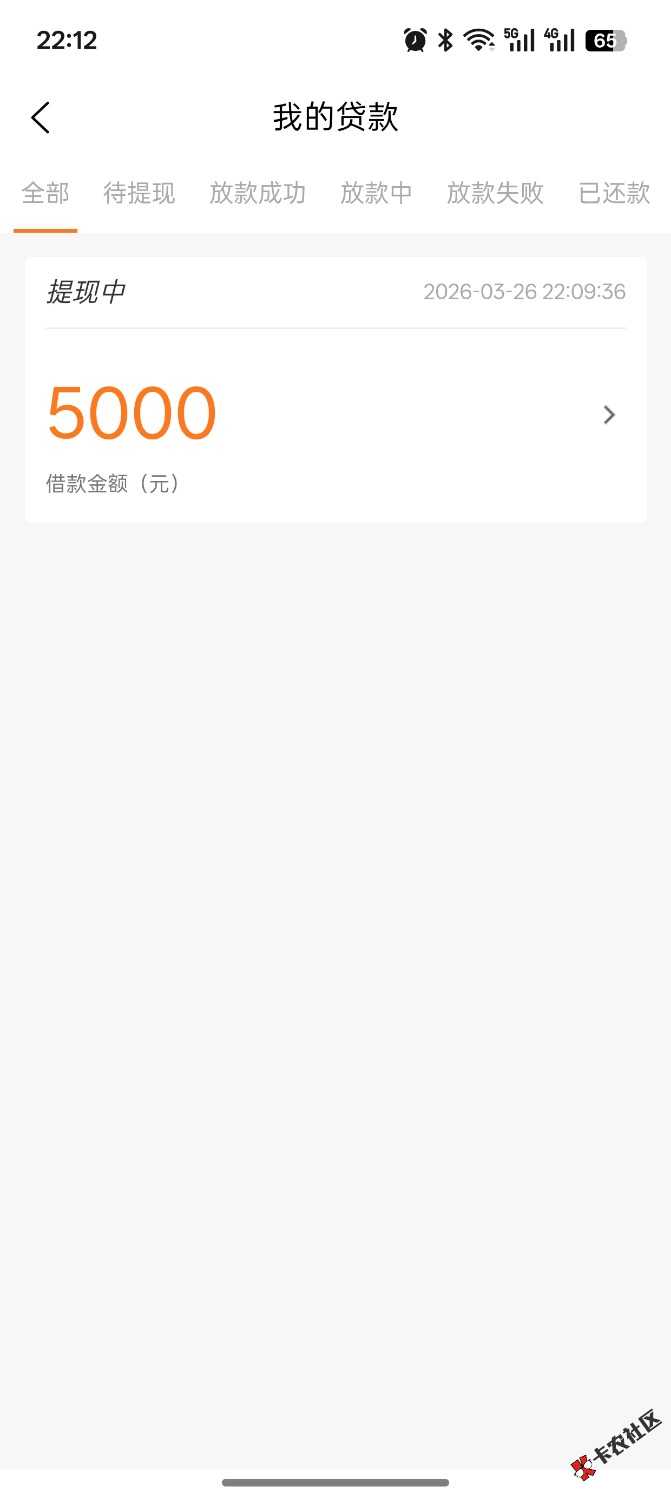Show the 放款成功 loans tab
This screenshot has height=1500, width=671.
[x=257, y=193]
